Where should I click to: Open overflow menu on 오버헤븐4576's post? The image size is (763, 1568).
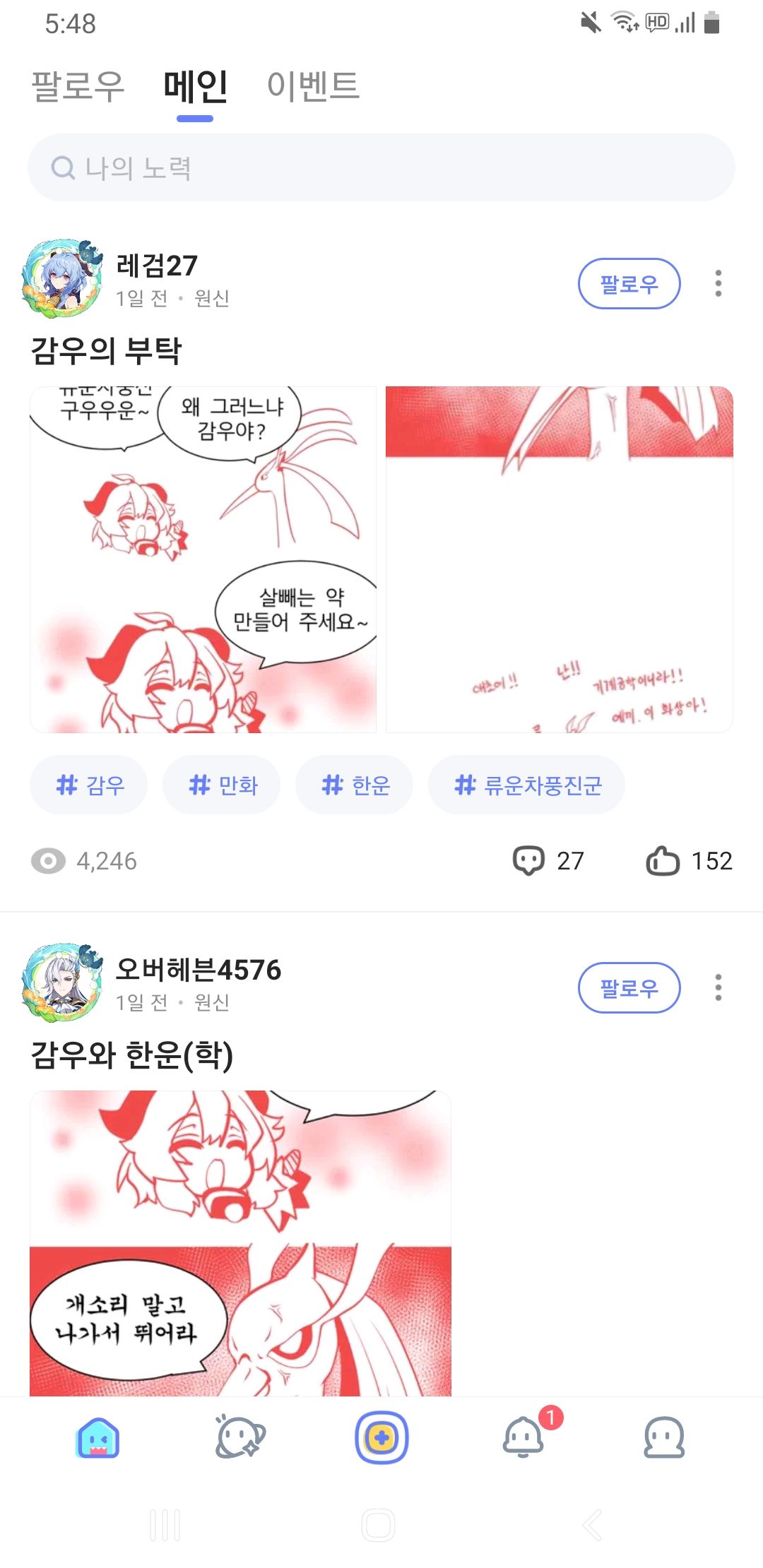[718, 987]
